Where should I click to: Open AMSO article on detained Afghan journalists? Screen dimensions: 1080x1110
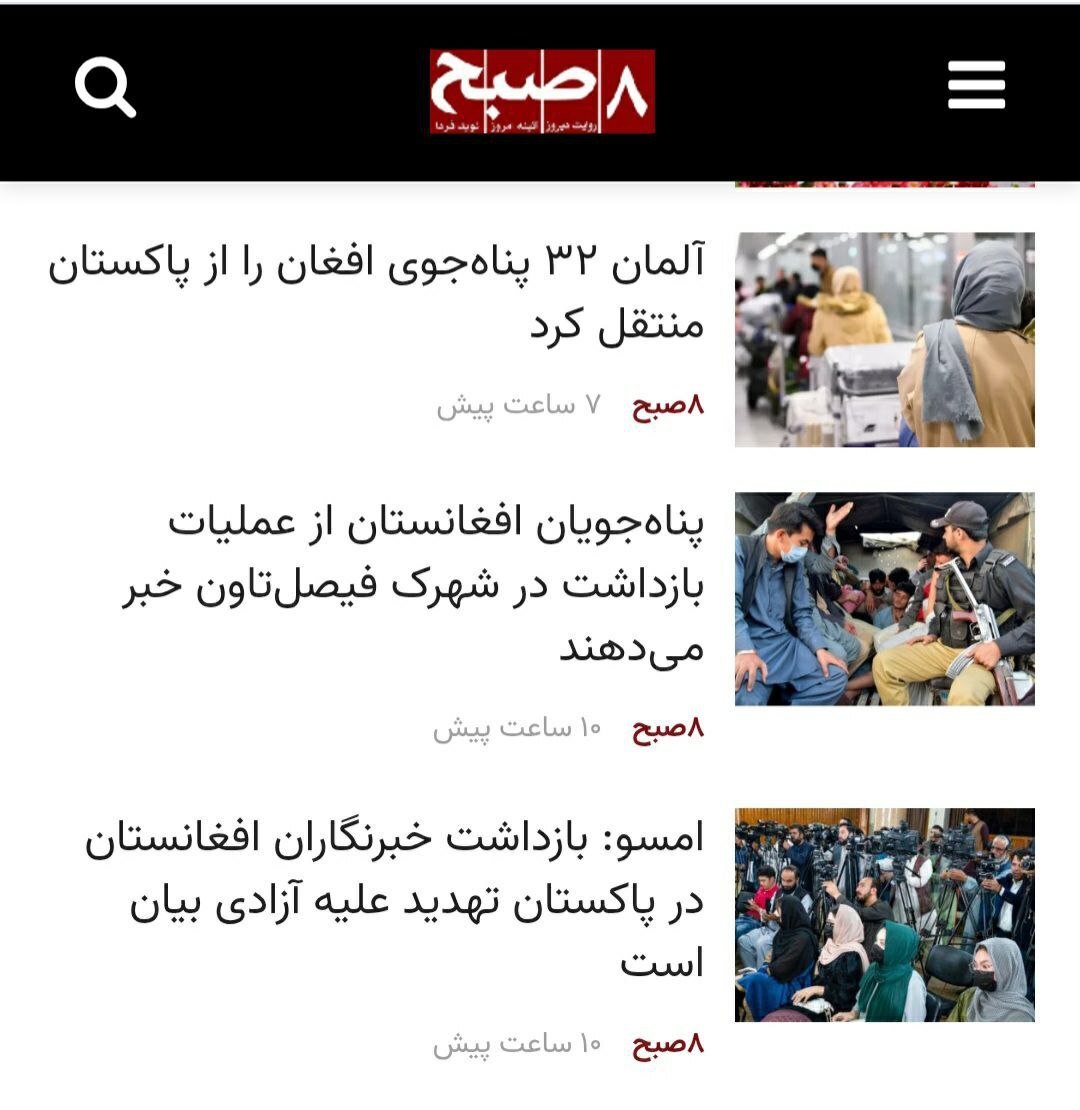[x=395, y=901]
